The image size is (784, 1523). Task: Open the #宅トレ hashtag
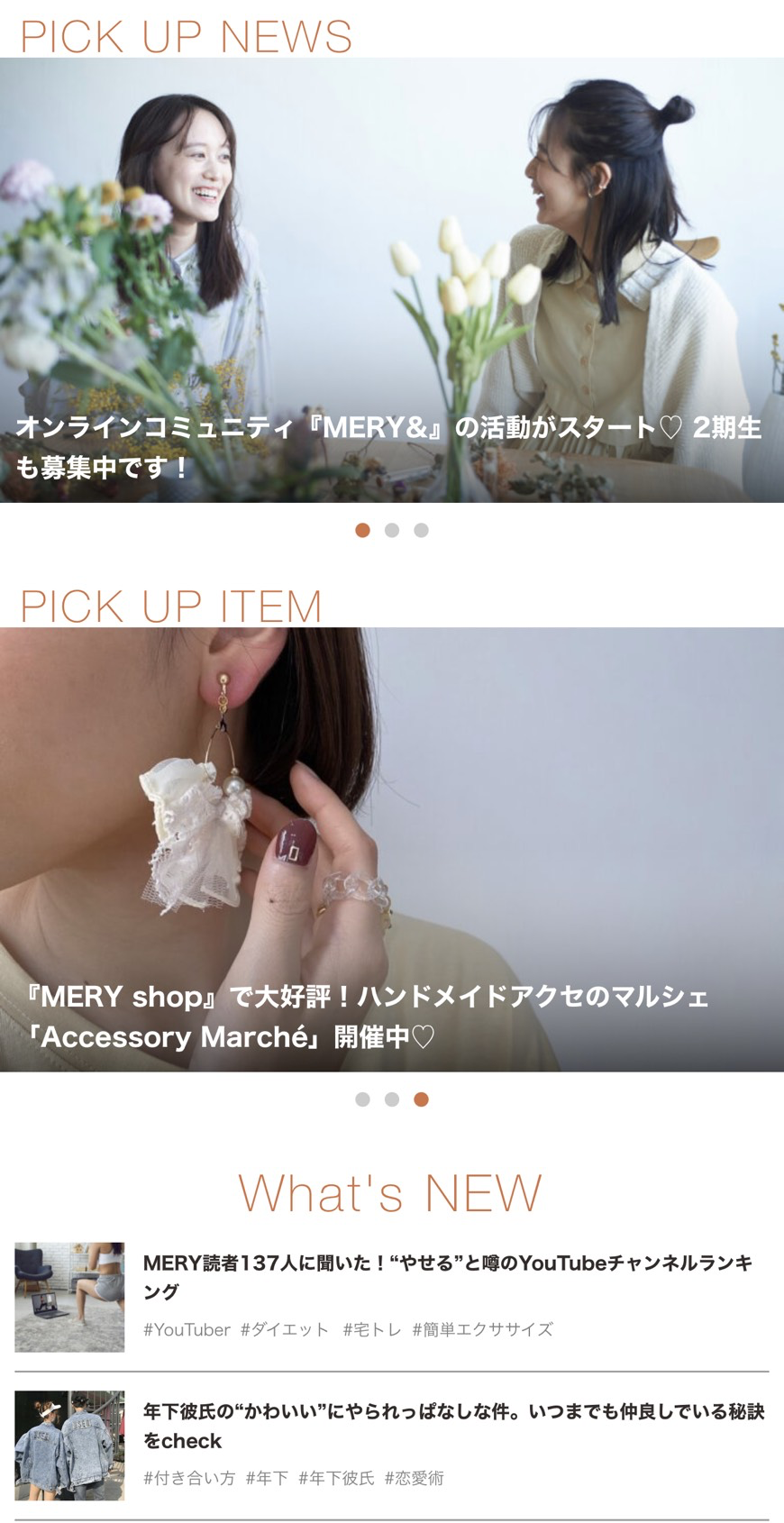point(371,1329)
